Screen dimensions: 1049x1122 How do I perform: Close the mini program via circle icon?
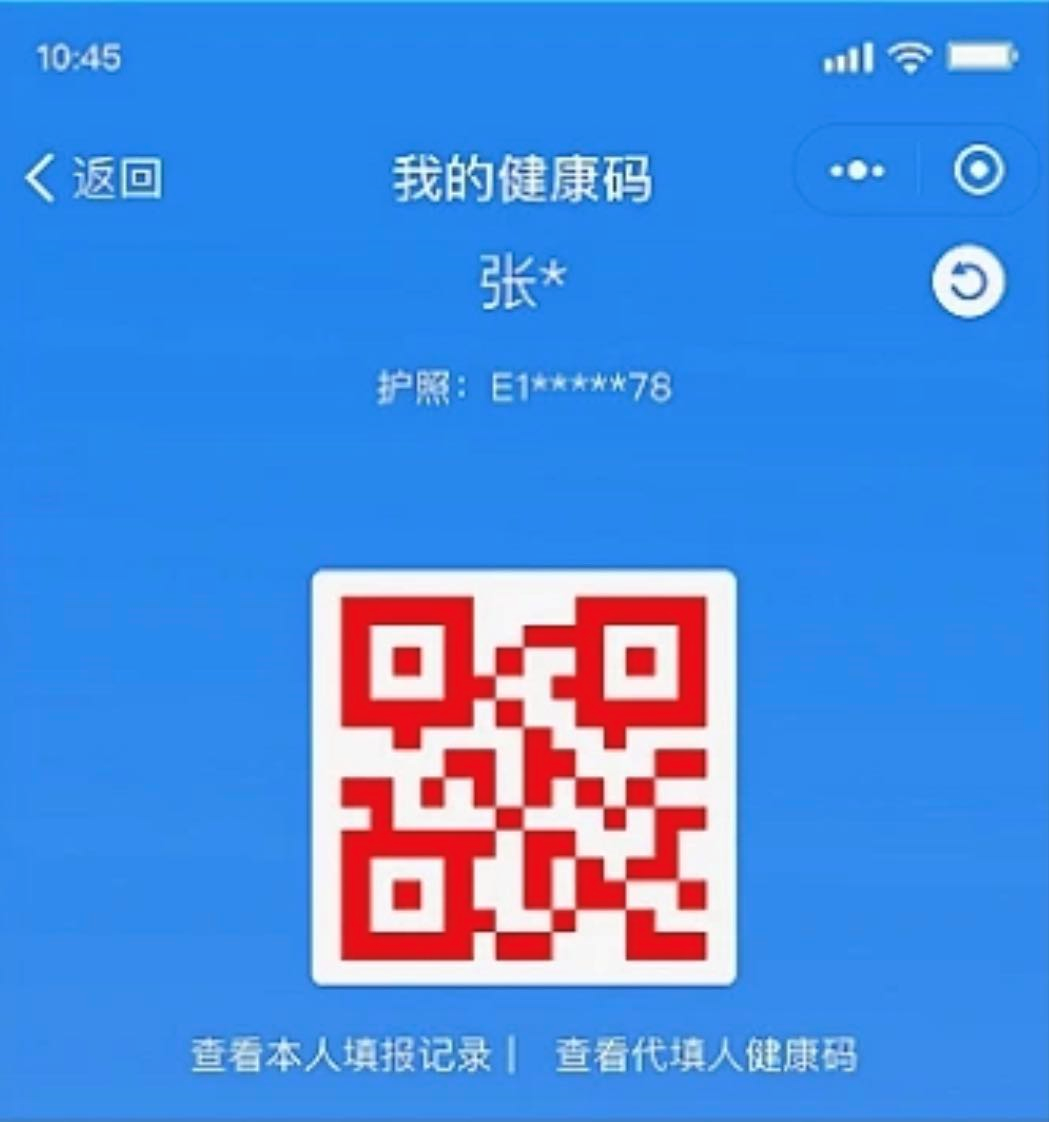click(x=977, y=171)
